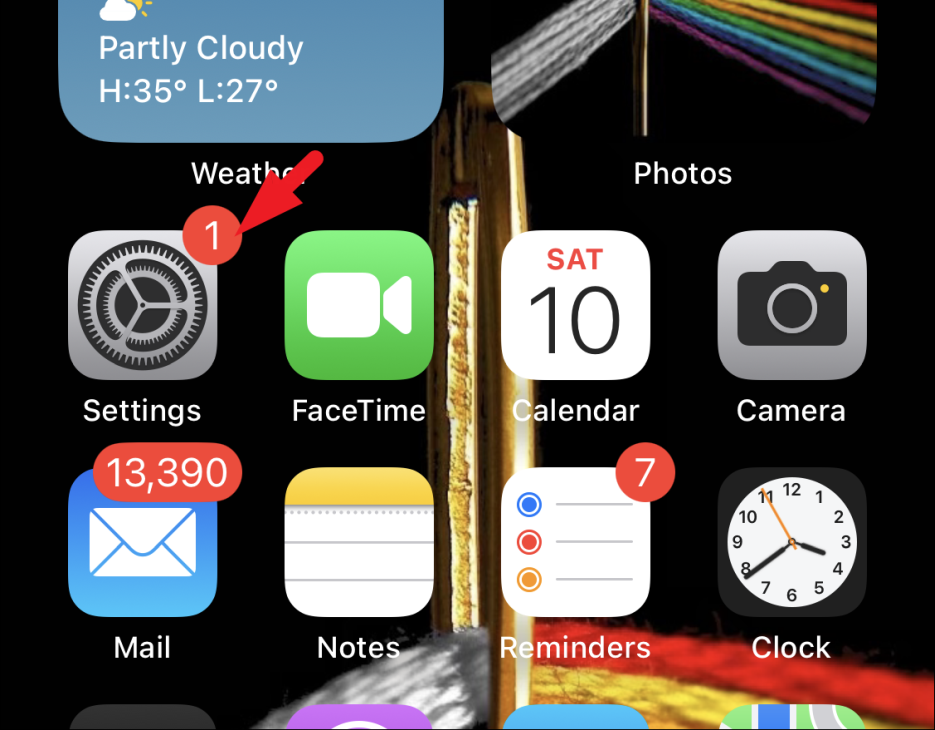Launch FaceTime
The width and height of the screenshot is (935, 730).
(x=359, y=306)
